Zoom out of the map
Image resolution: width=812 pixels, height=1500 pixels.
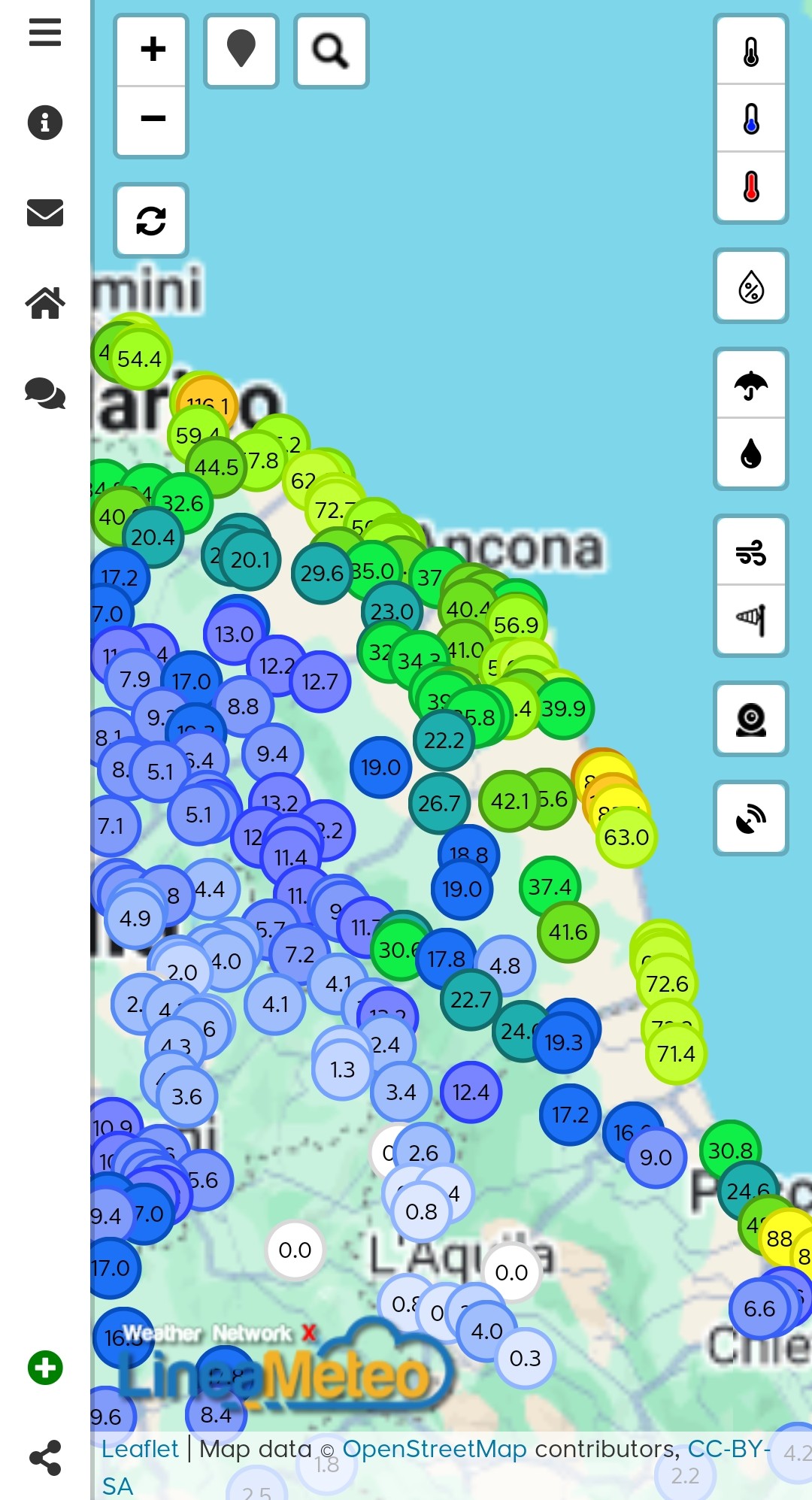(153, 119)
